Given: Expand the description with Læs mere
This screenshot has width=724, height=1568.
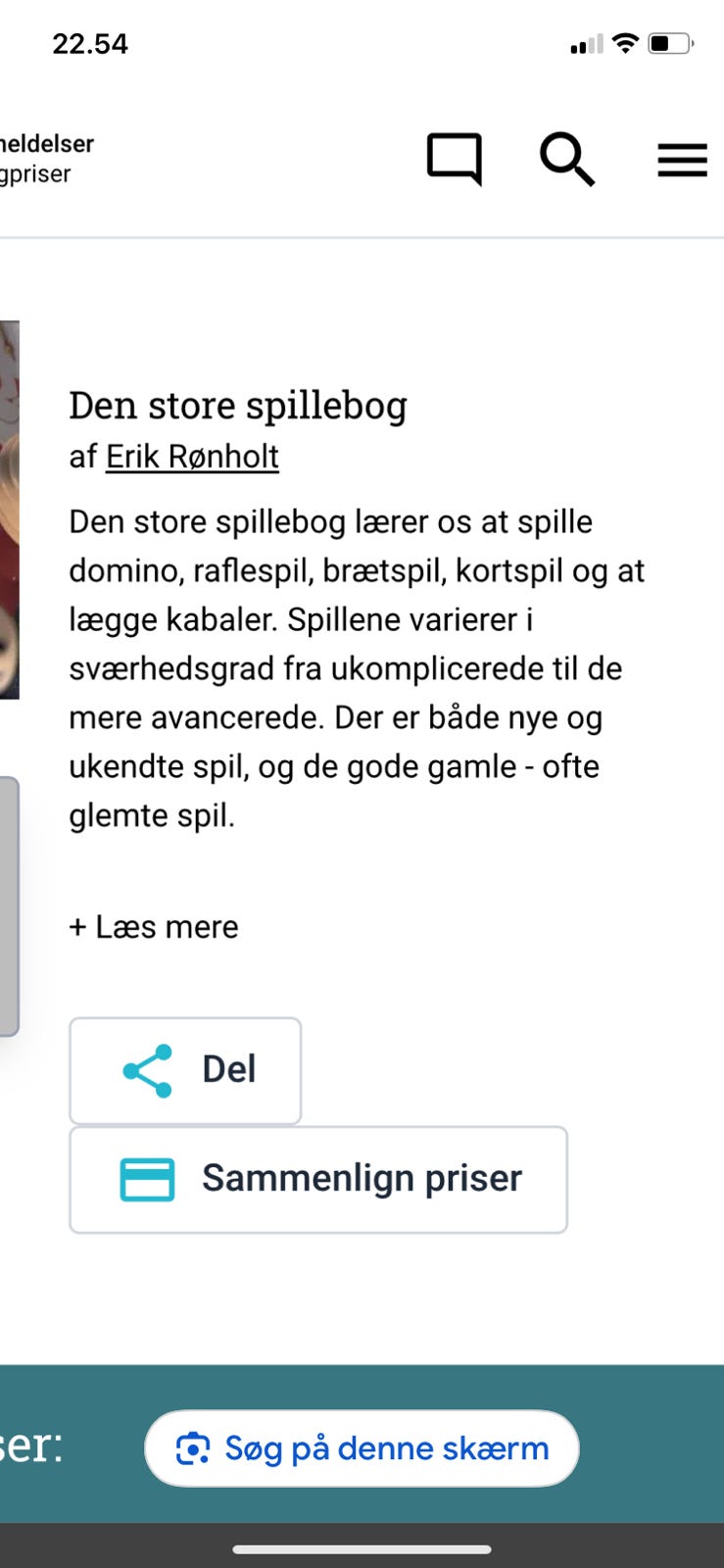Looking at the screenshot, I should pyautogui.click(x=153, y=926).
